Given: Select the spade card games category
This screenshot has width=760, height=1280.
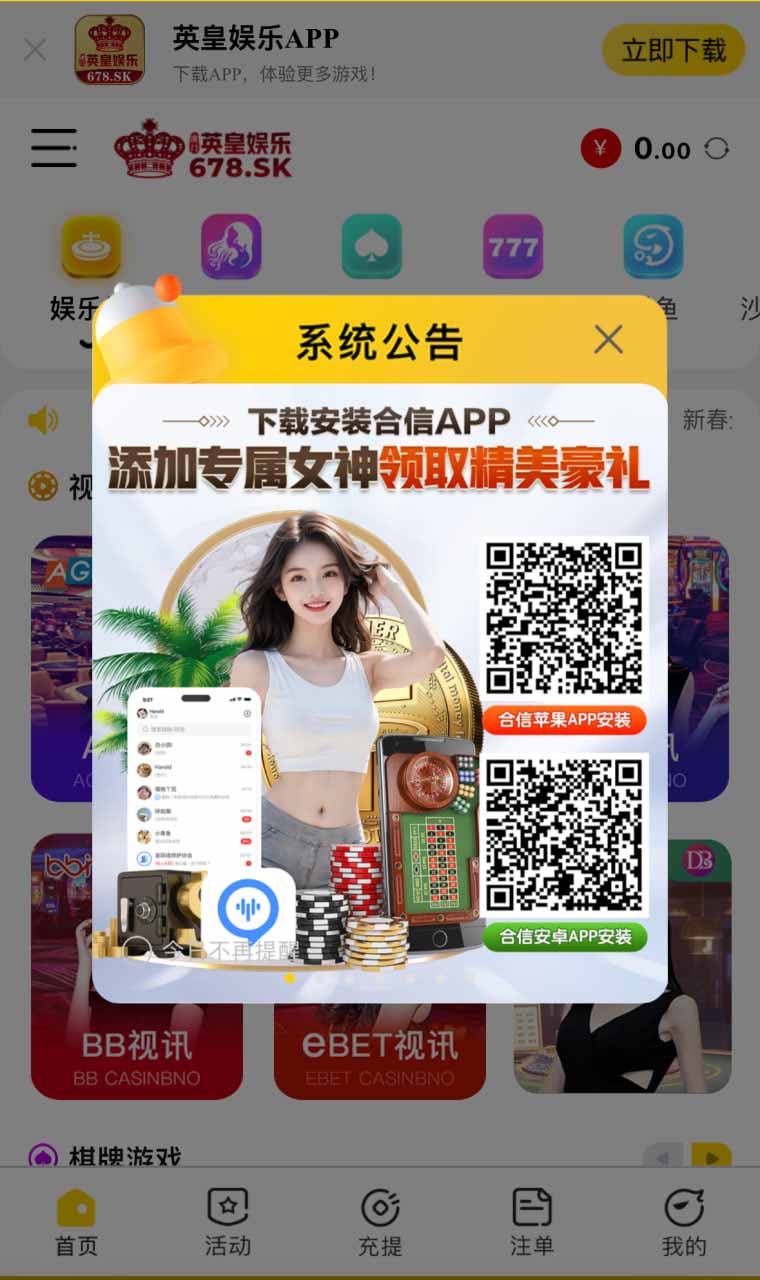Looking at the screenshot, I should click(372, 247).
